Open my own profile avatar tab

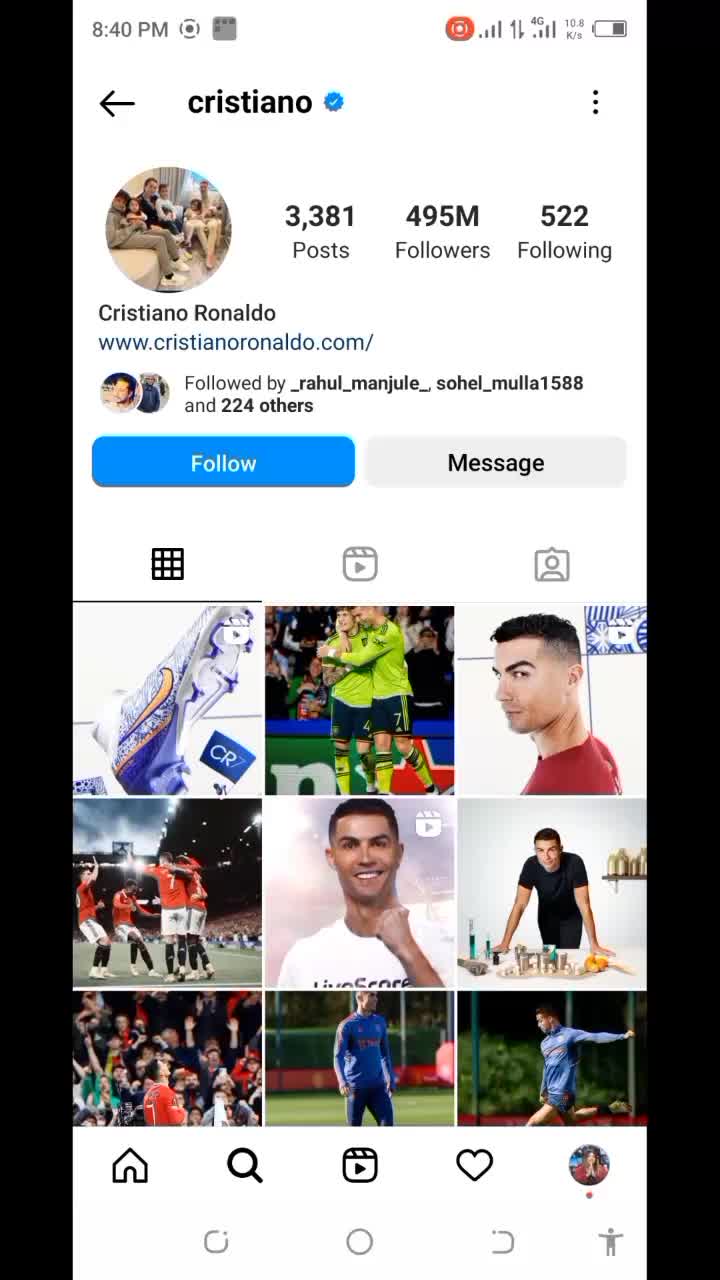(589, 1165)
